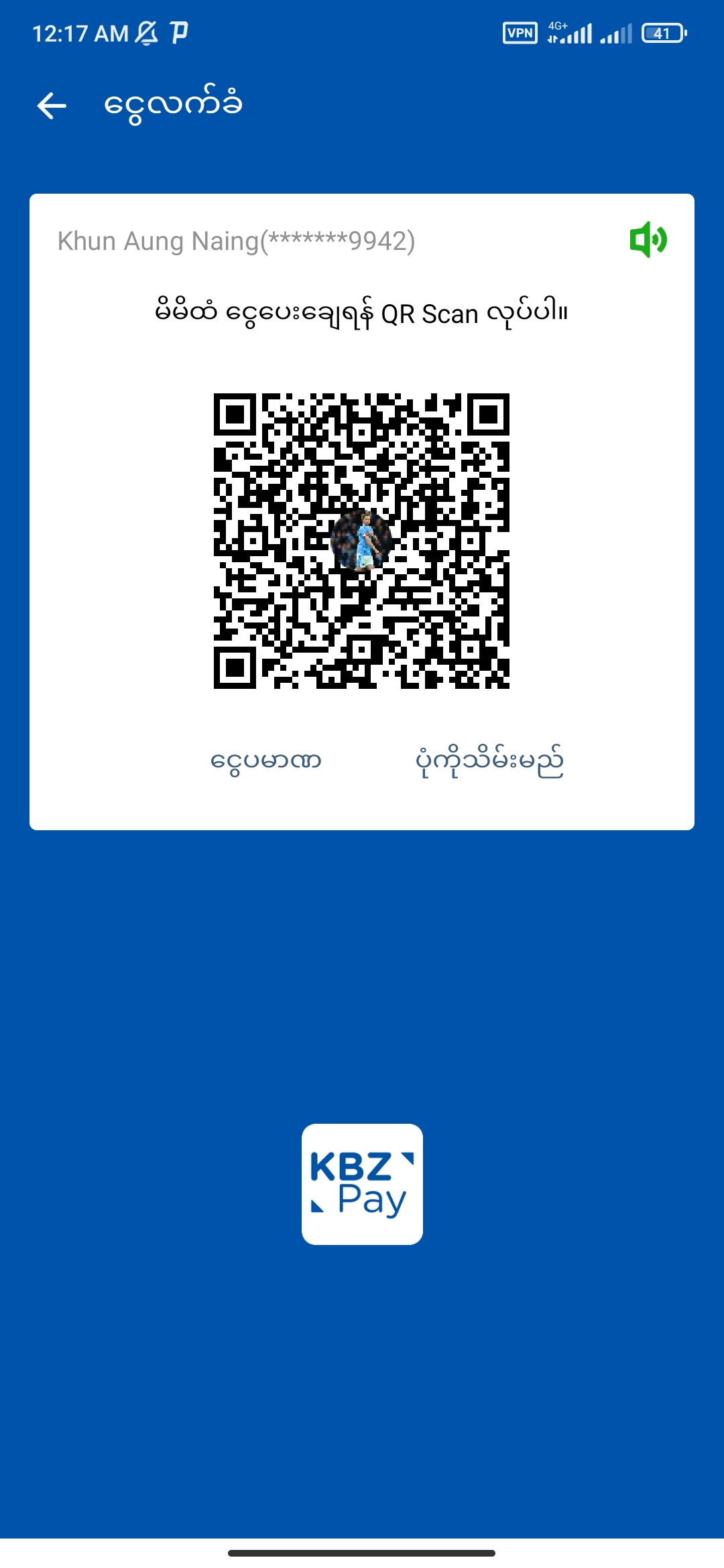Tap ပုံကိုသိမ်းမည် to save the image

pyautogui.click(x=489, y=762)
